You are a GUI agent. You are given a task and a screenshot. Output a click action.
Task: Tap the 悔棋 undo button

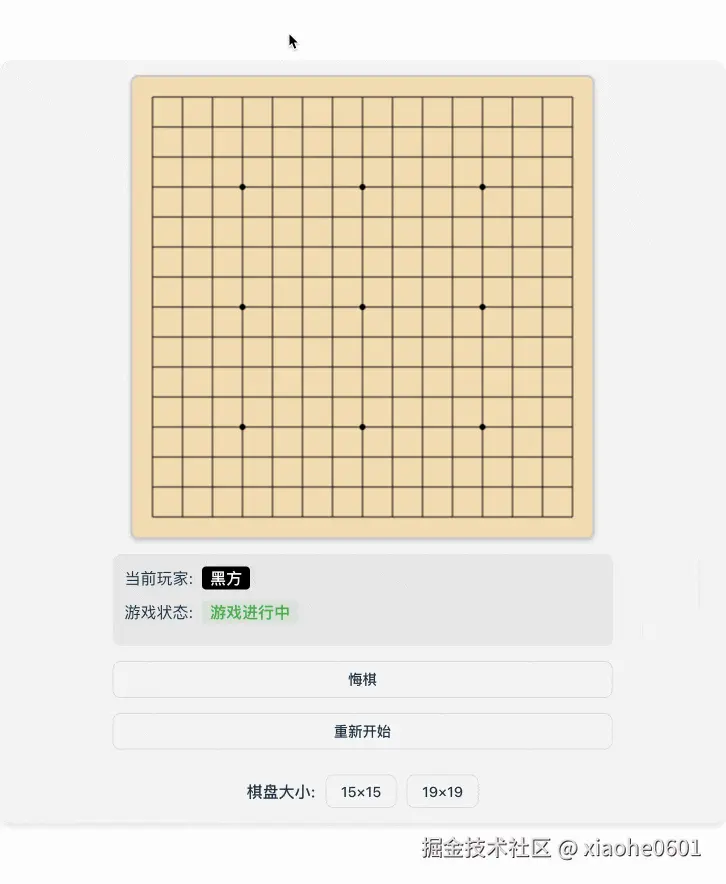[x=362, y=680]
